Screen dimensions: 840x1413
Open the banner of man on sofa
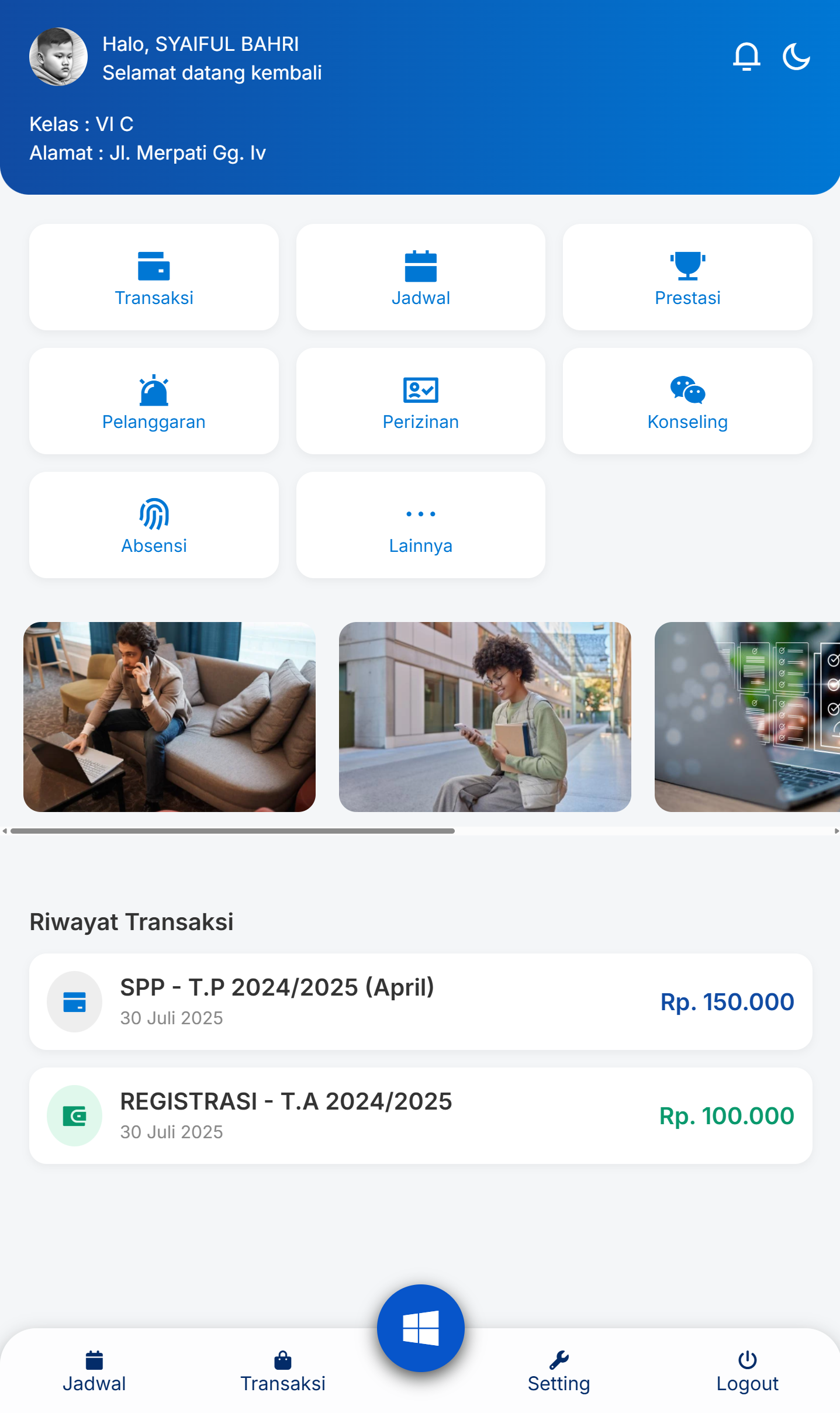tap(170, 717)
